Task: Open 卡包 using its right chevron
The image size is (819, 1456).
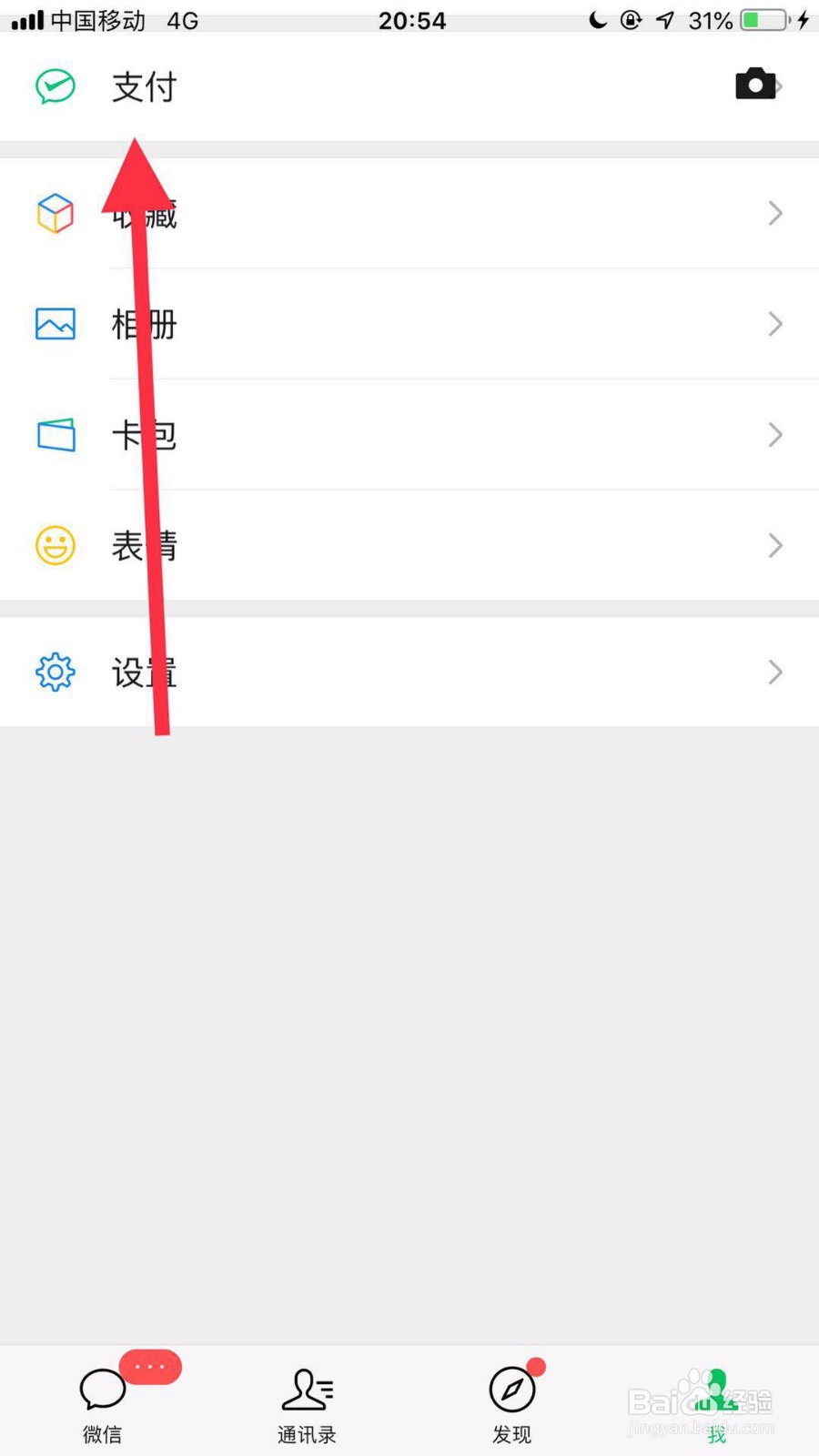Action: pyautogui.click(x=774, y=435)
